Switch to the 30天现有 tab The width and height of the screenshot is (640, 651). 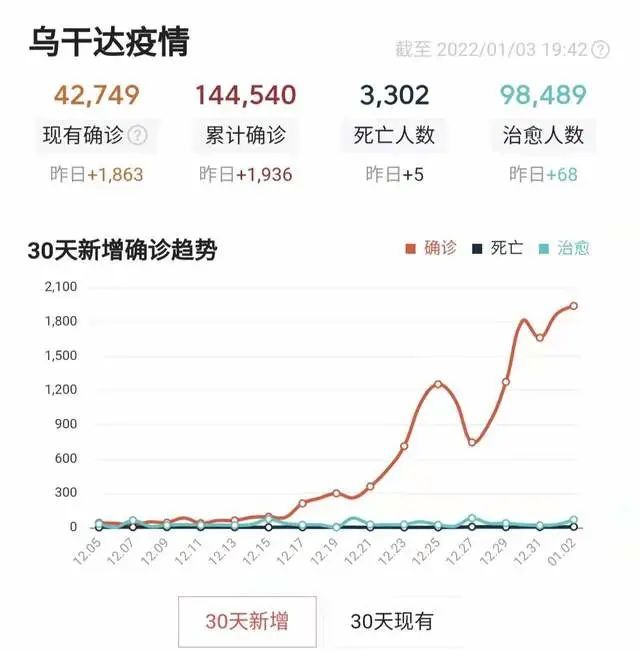click(391, 621)
